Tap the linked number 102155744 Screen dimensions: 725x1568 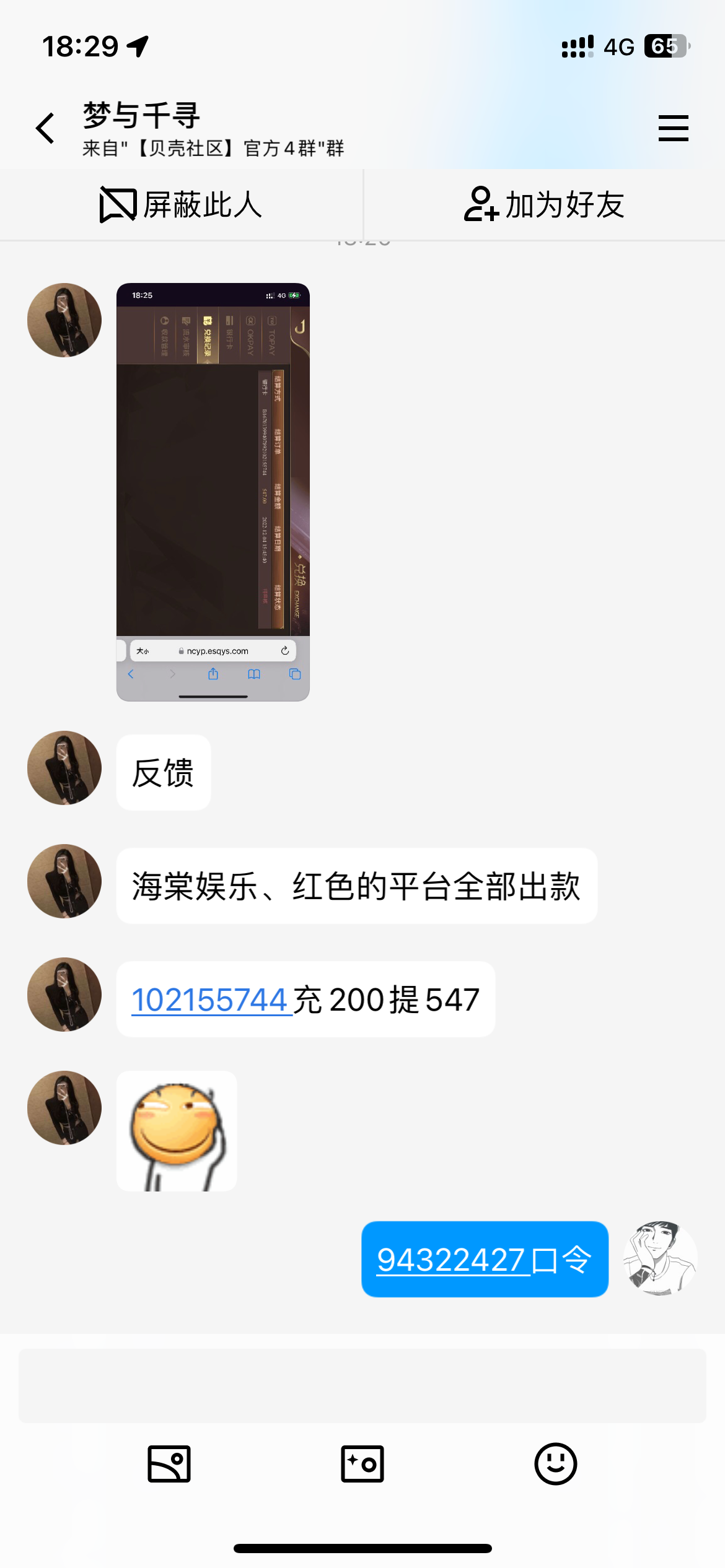(209, 1000)
